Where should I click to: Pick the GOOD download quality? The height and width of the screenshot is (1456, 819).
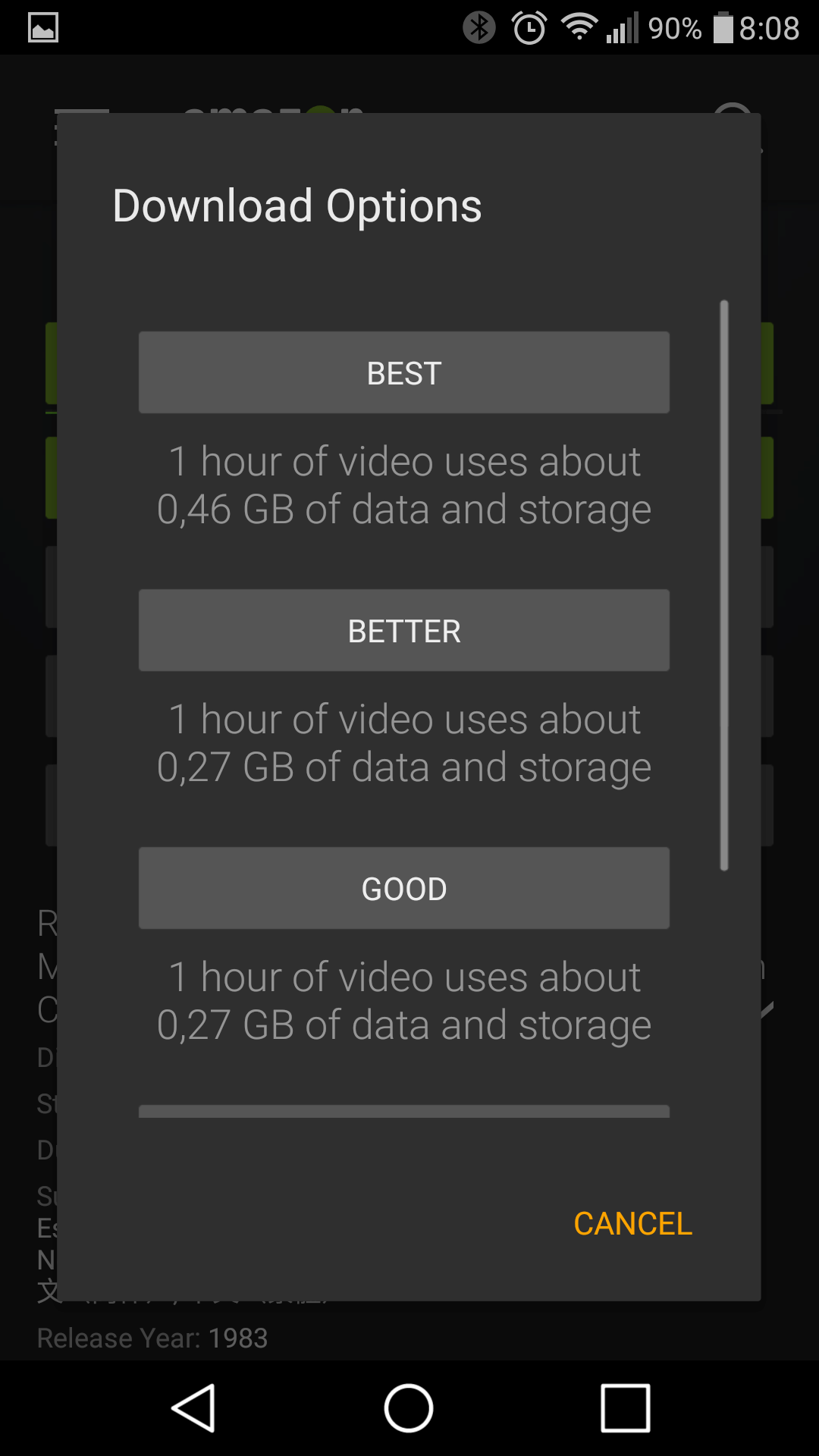403,888
